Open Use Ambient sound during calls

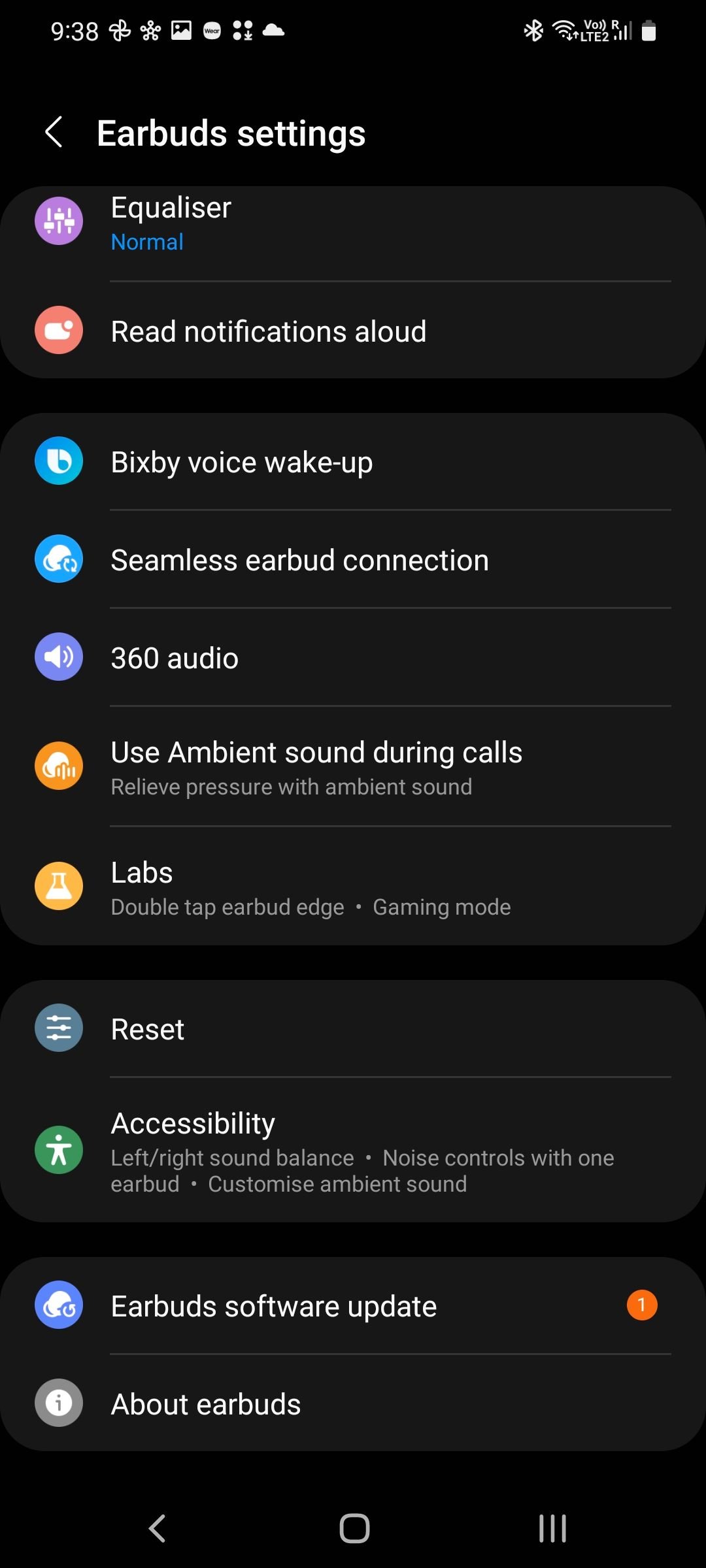tap(353, 766)
